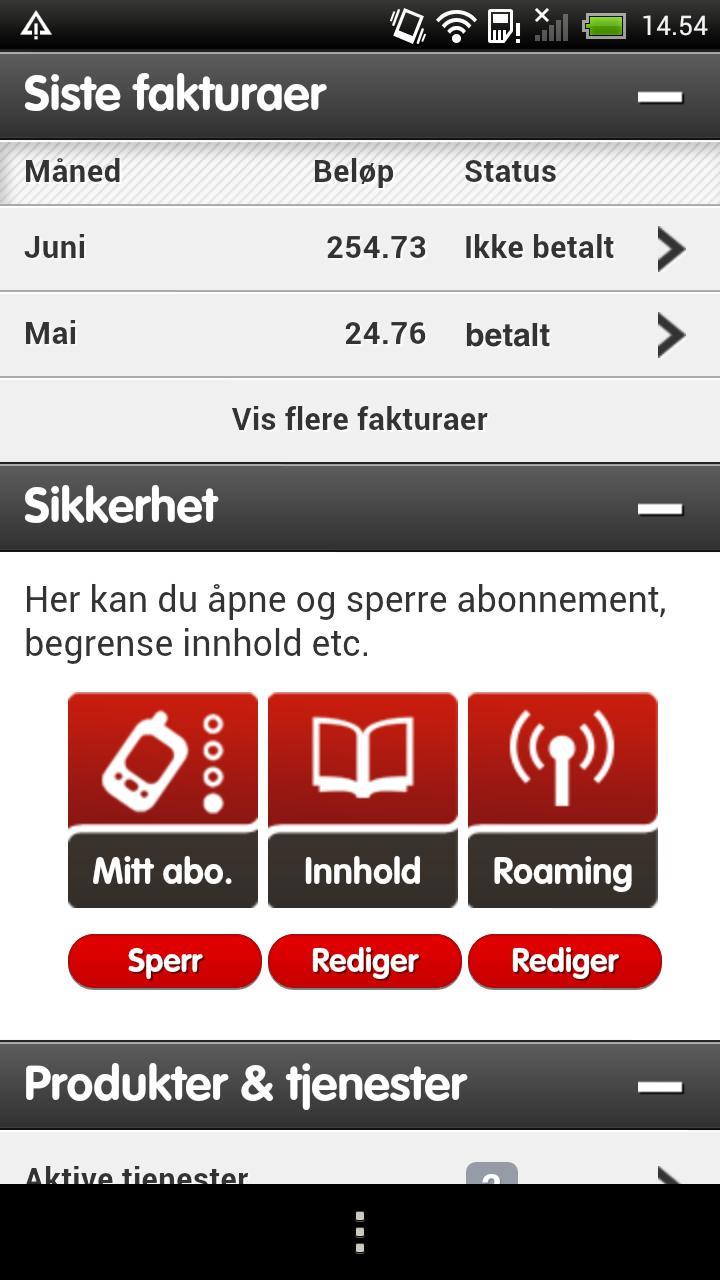Collapse the Sikkerhet section
Screen dimensions: 720x1280
tap(658, 508)
